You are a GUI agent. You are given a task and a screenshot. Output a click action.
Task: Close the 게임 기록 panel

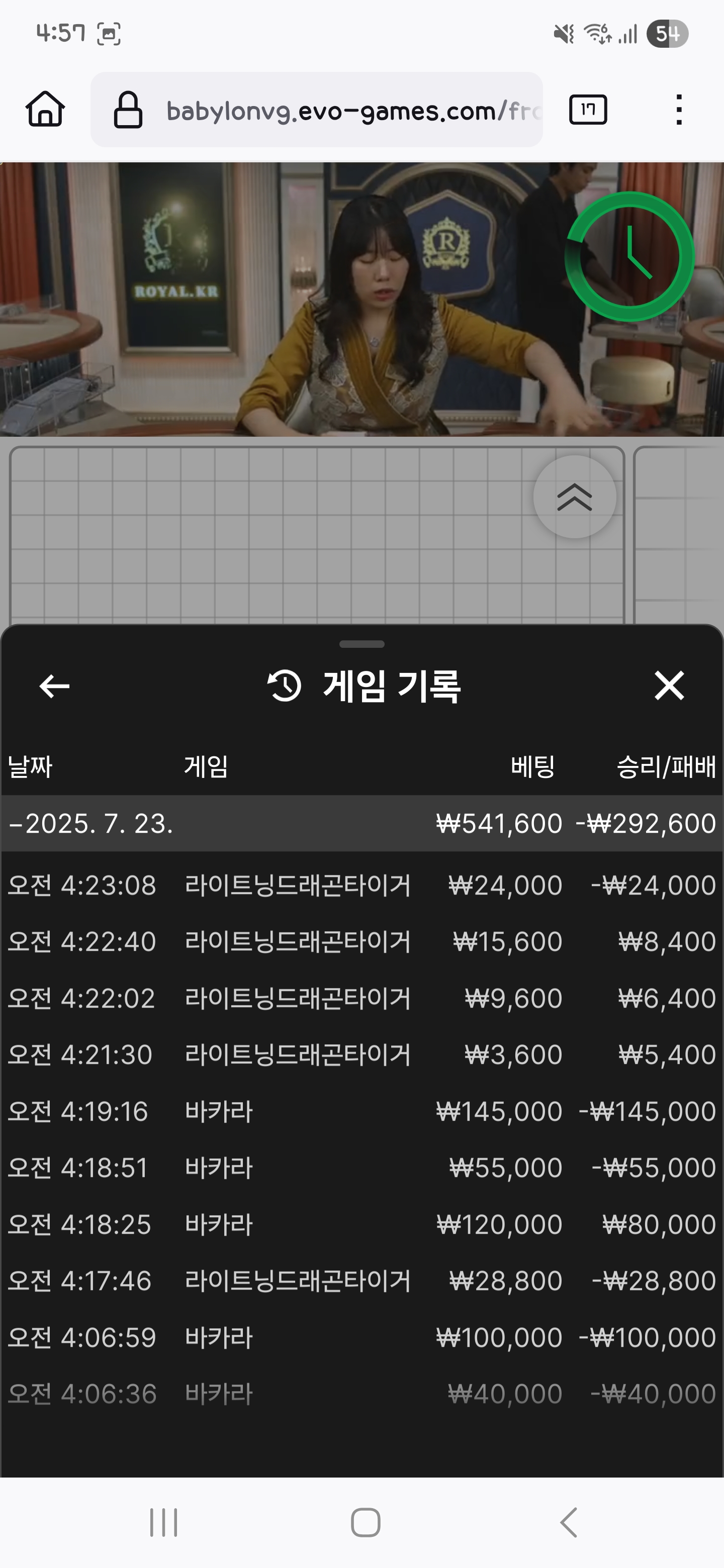[x=669, y=686]
